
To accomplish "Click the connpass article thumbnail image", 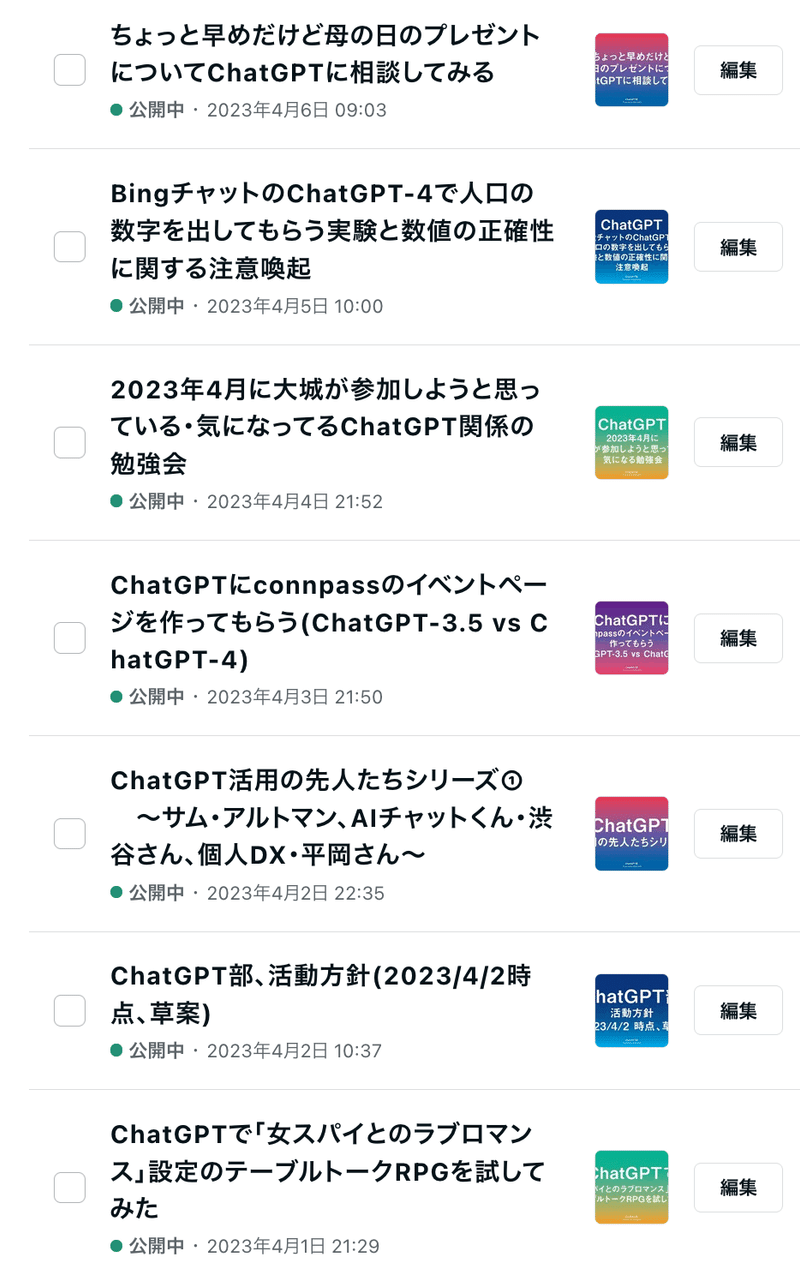I will 631,637.
